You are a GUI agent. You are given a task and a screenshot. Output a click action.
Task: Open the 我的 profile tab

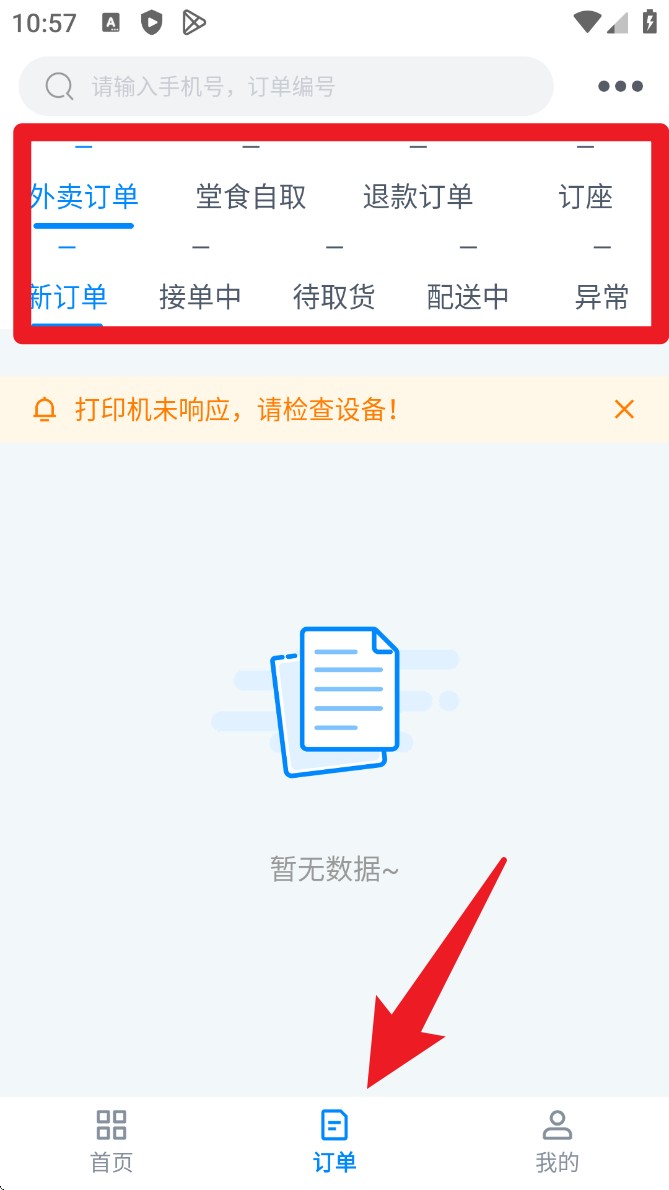tap(557, 1140)
